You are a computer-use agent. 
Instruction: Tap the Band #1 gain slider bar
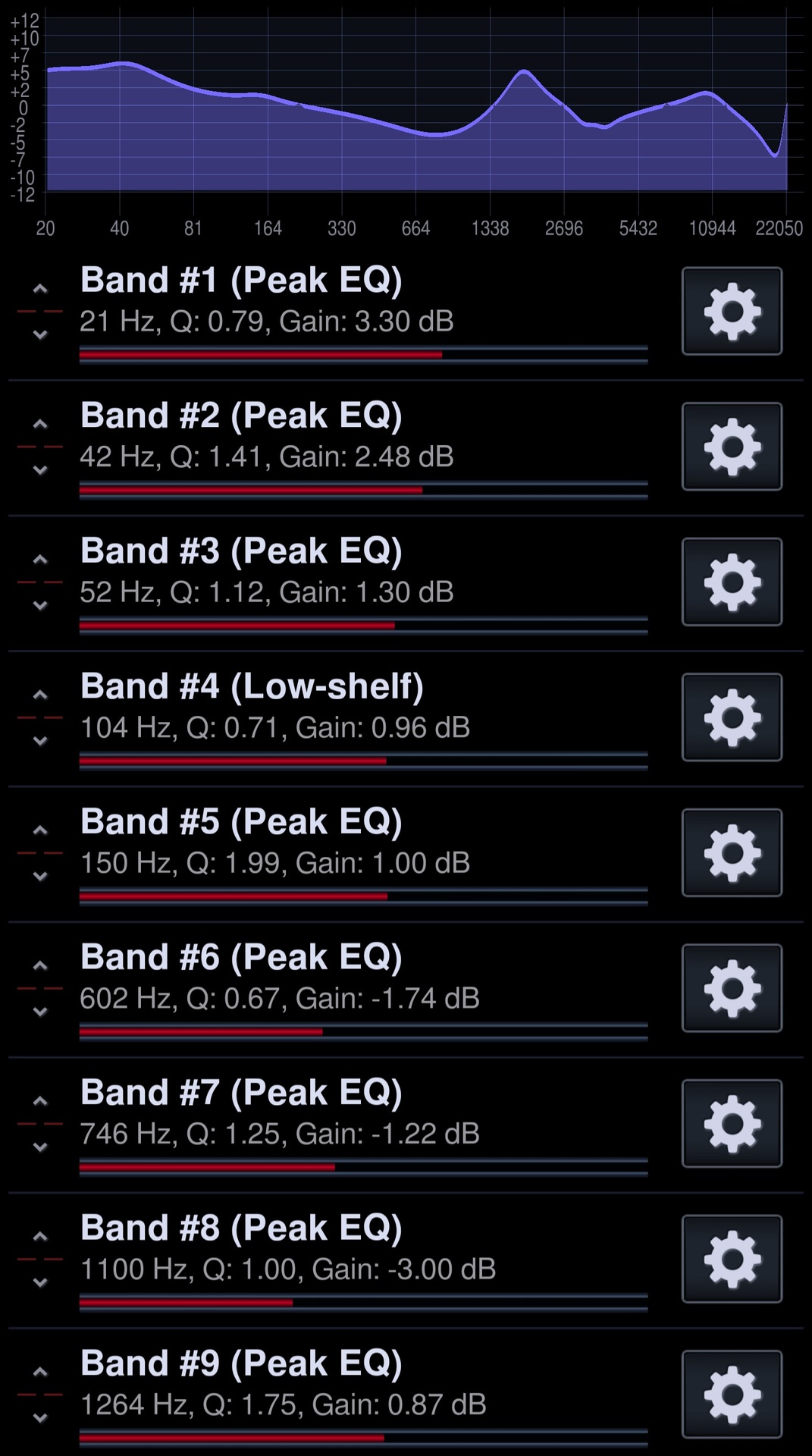click(x=363, y=354)
